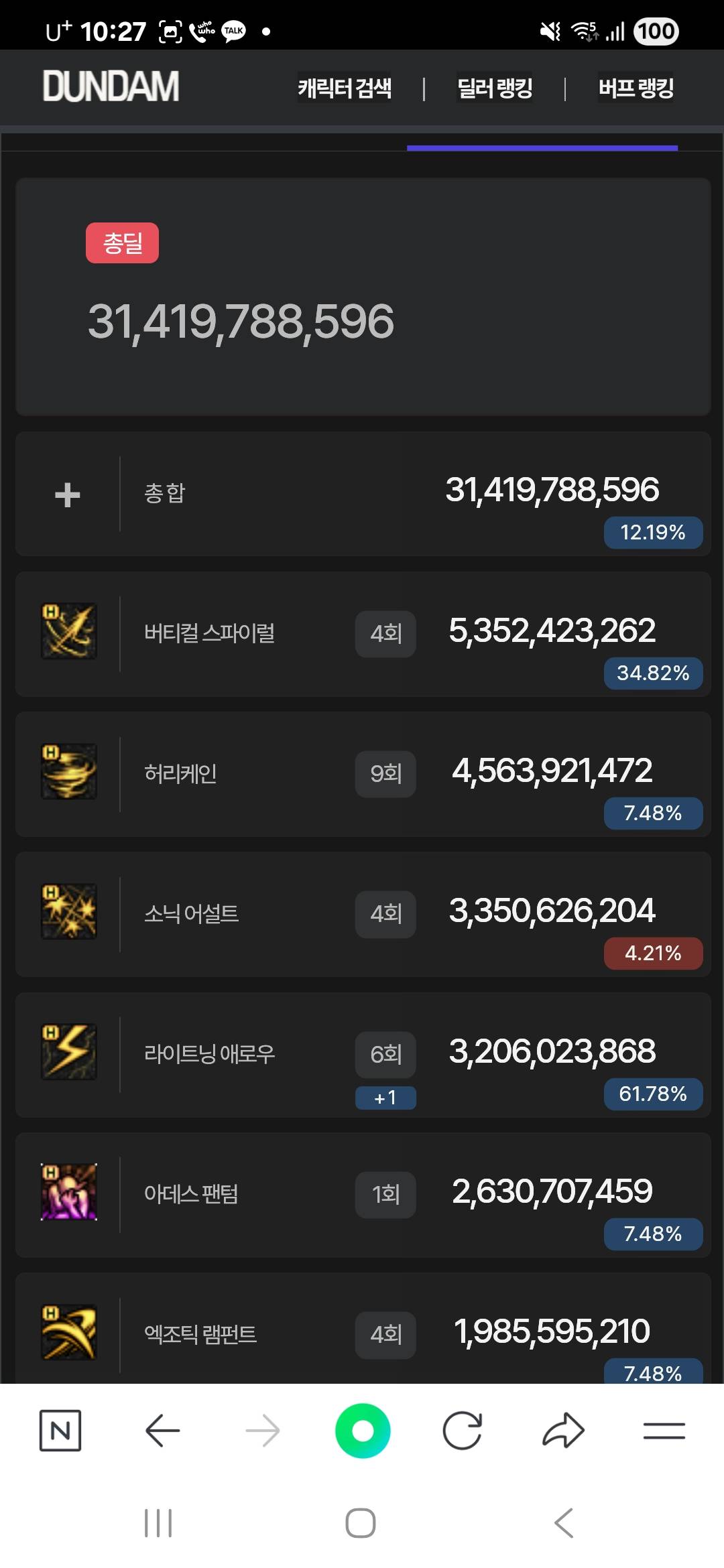The width and height of the screenshot is (724, 1568).
Task: Open recent apps from navigation bar
Action: pyautogui.click(x=158, y=1523)
